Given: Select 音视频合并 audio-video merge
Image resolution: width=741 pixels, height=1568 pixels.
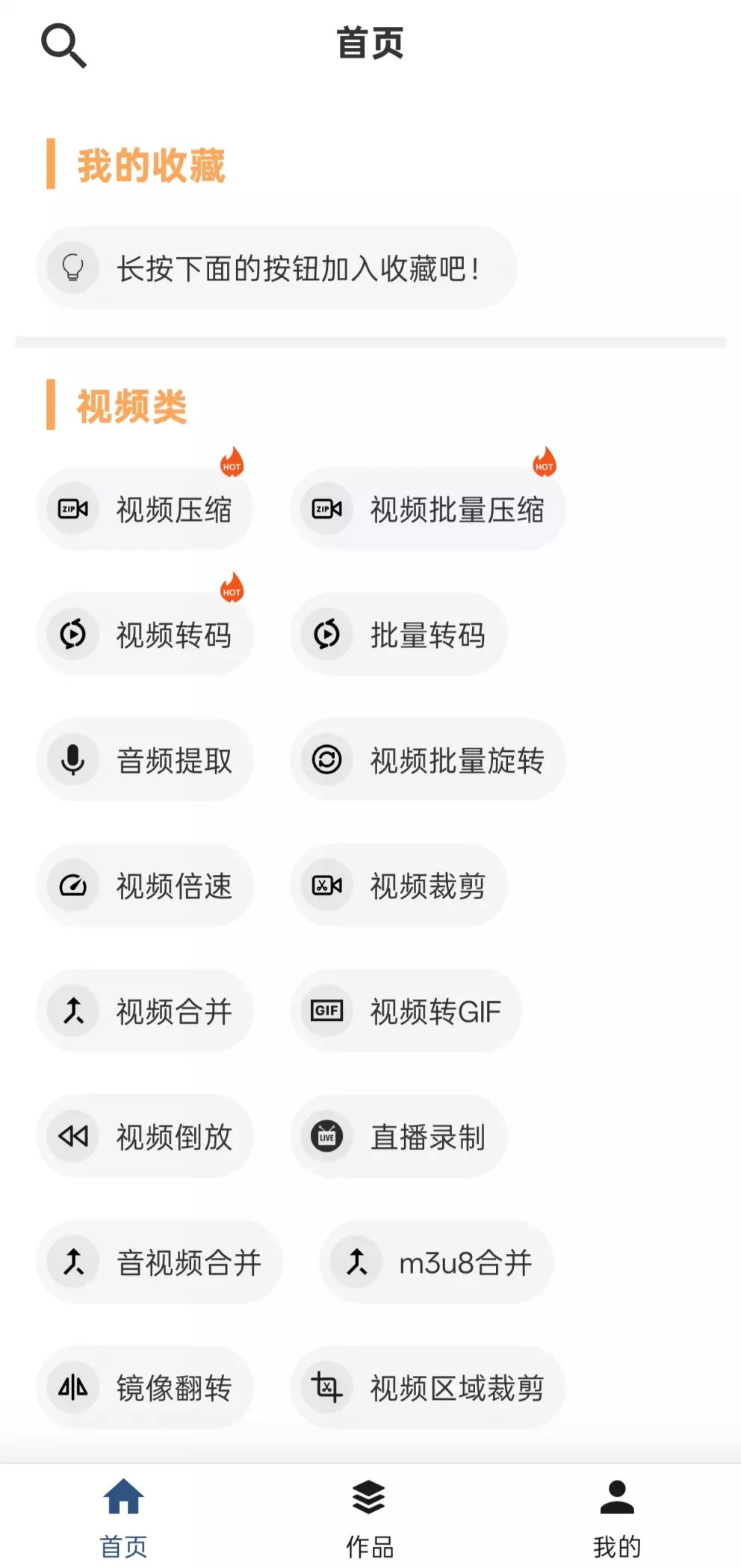Looking at the screenshot, I should 160,1263.
